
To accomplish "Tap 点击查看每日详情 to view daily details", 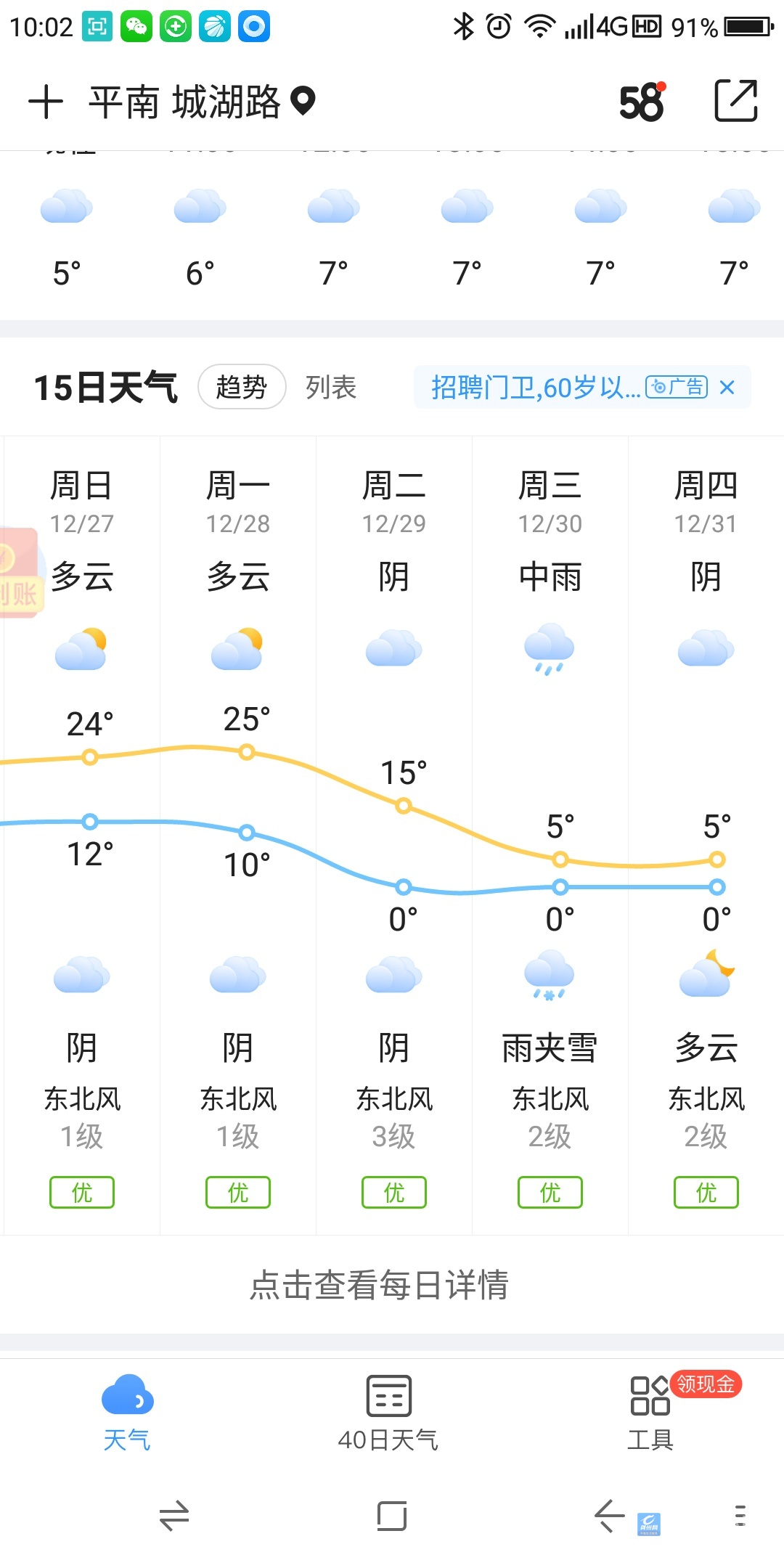I will coord(379,1285).
